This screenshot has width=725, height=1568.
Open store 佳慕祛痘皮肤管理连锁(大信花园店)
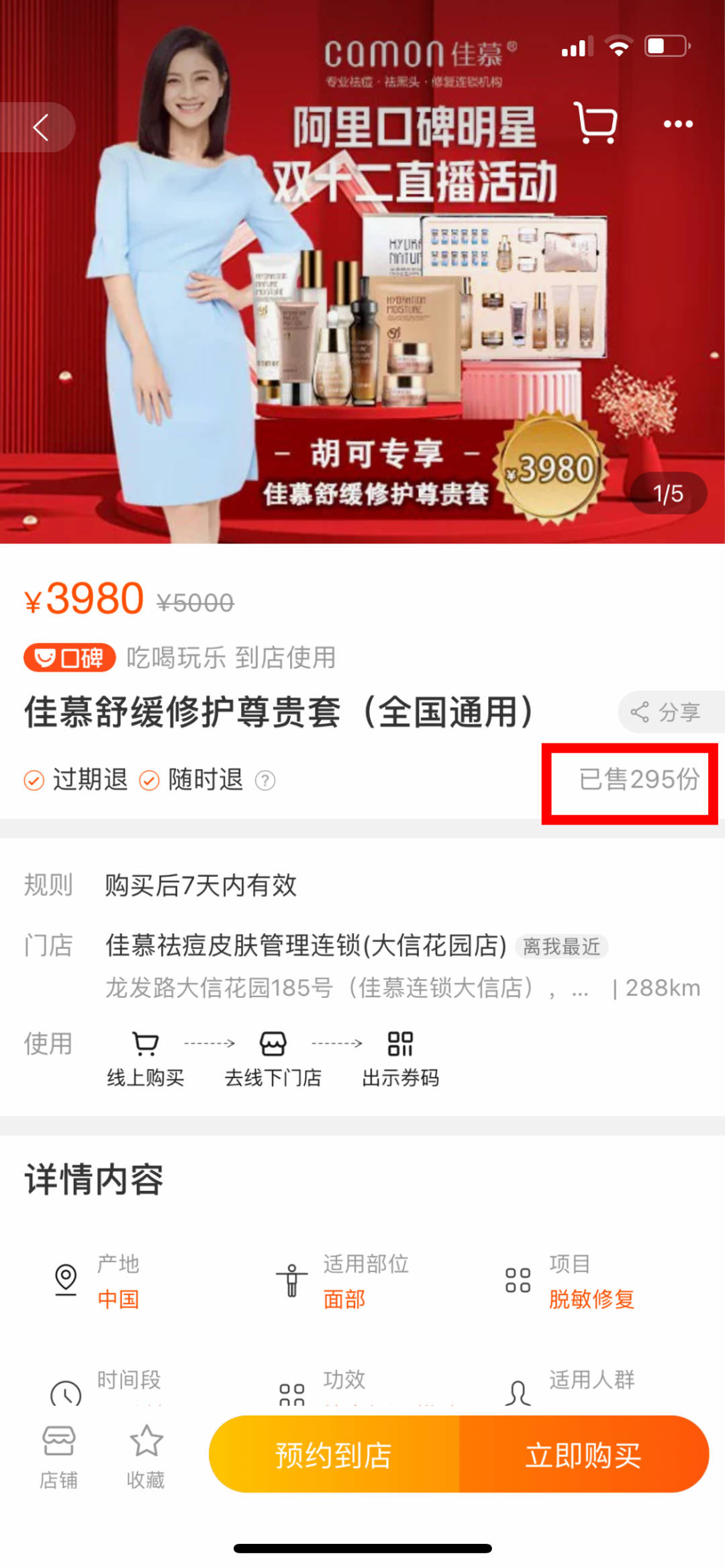tap(305, 945)
